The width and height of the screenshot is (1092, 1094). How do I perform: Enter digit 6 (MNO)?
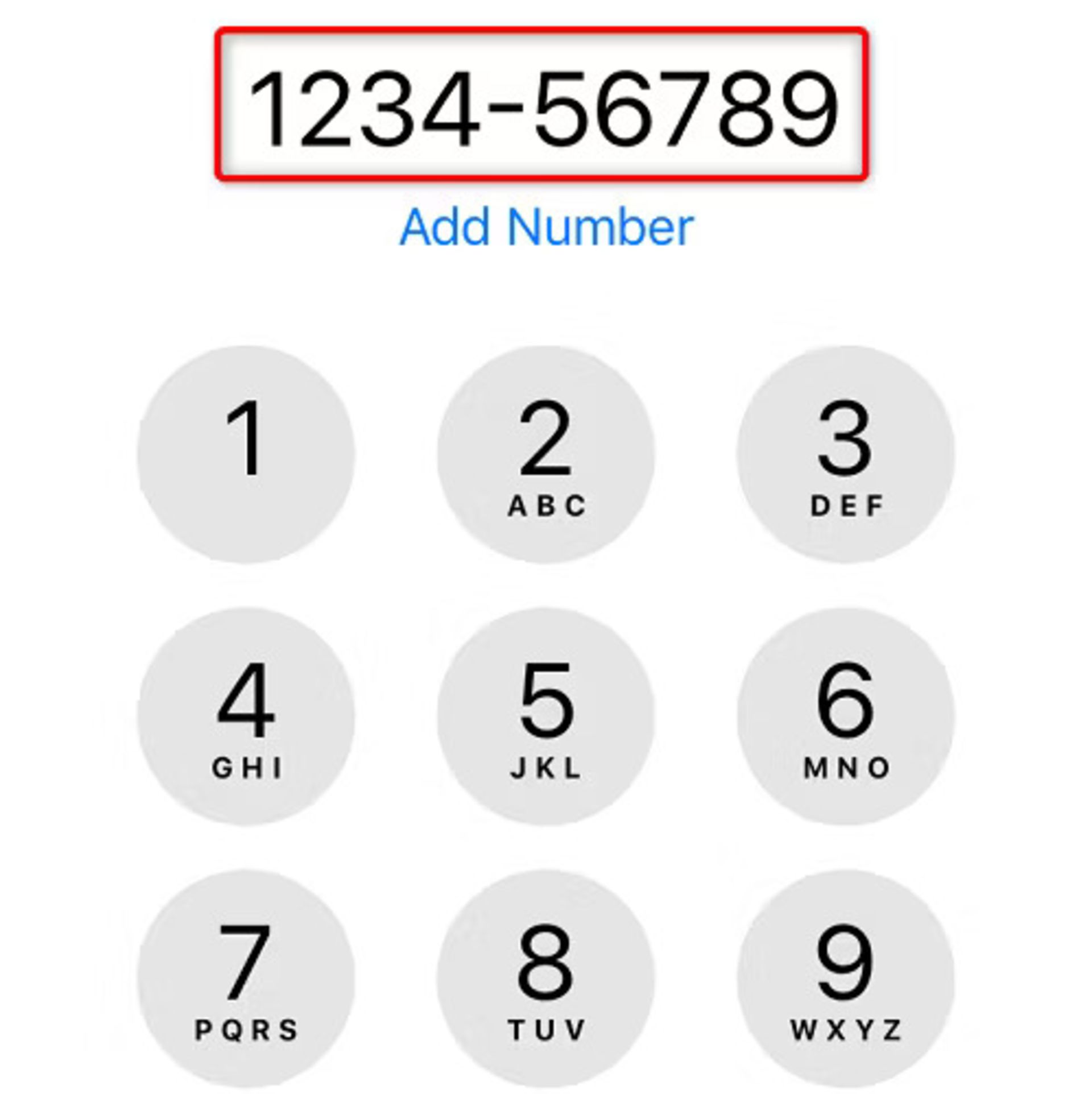pos(845,716)
